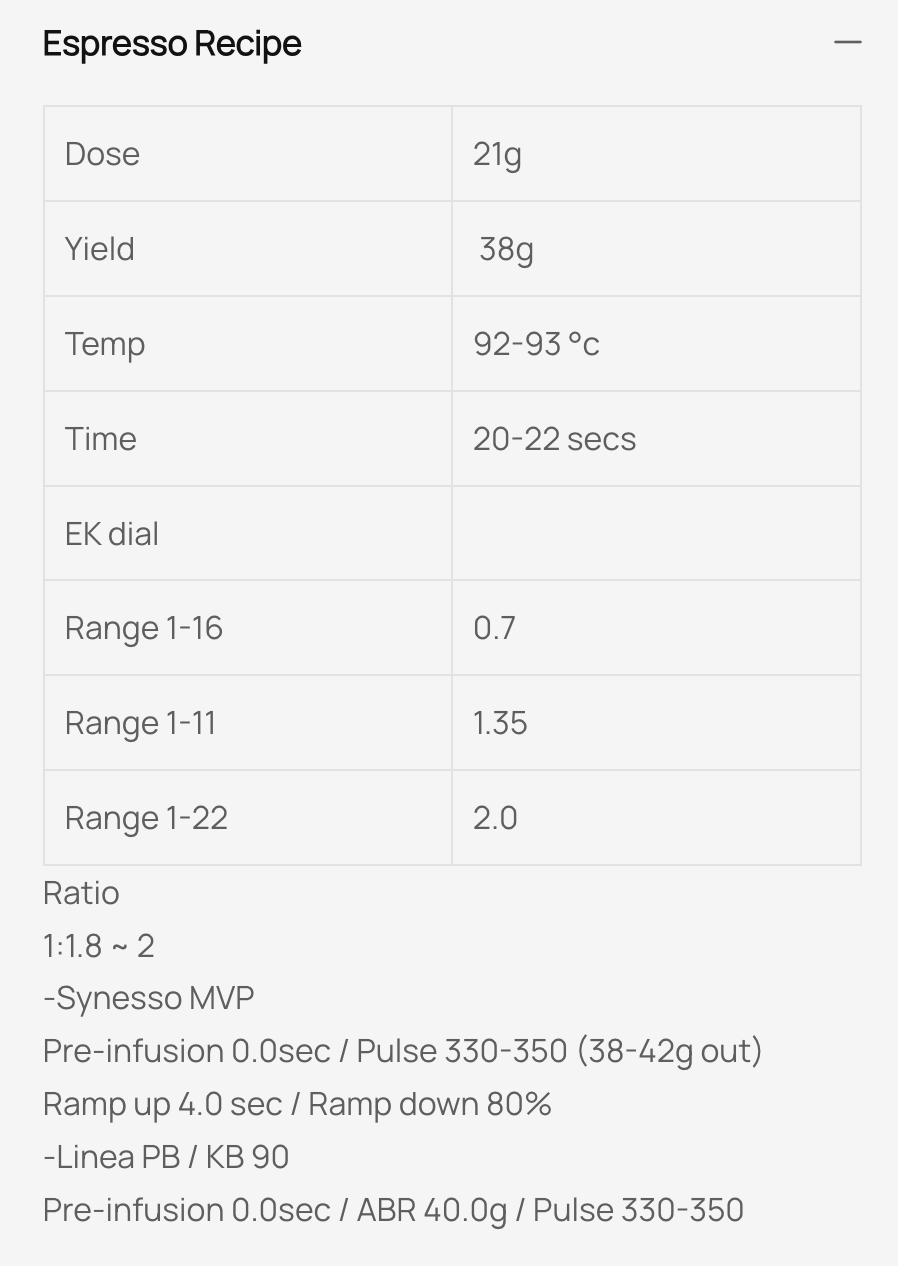Click the Espresso Recipe heading
The height and width of the screenshot is (1266, 898).
171,42
